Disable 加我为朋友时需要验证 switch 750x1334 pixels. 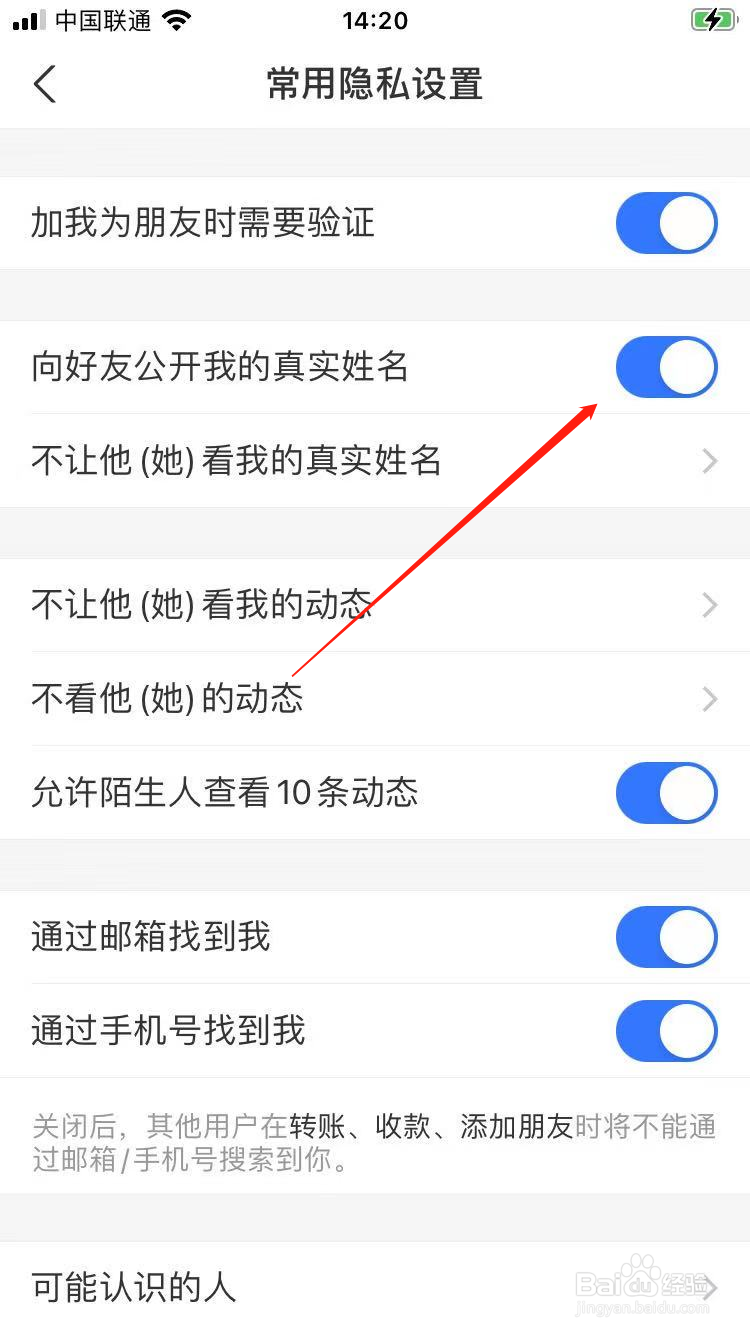pos(666,223)
